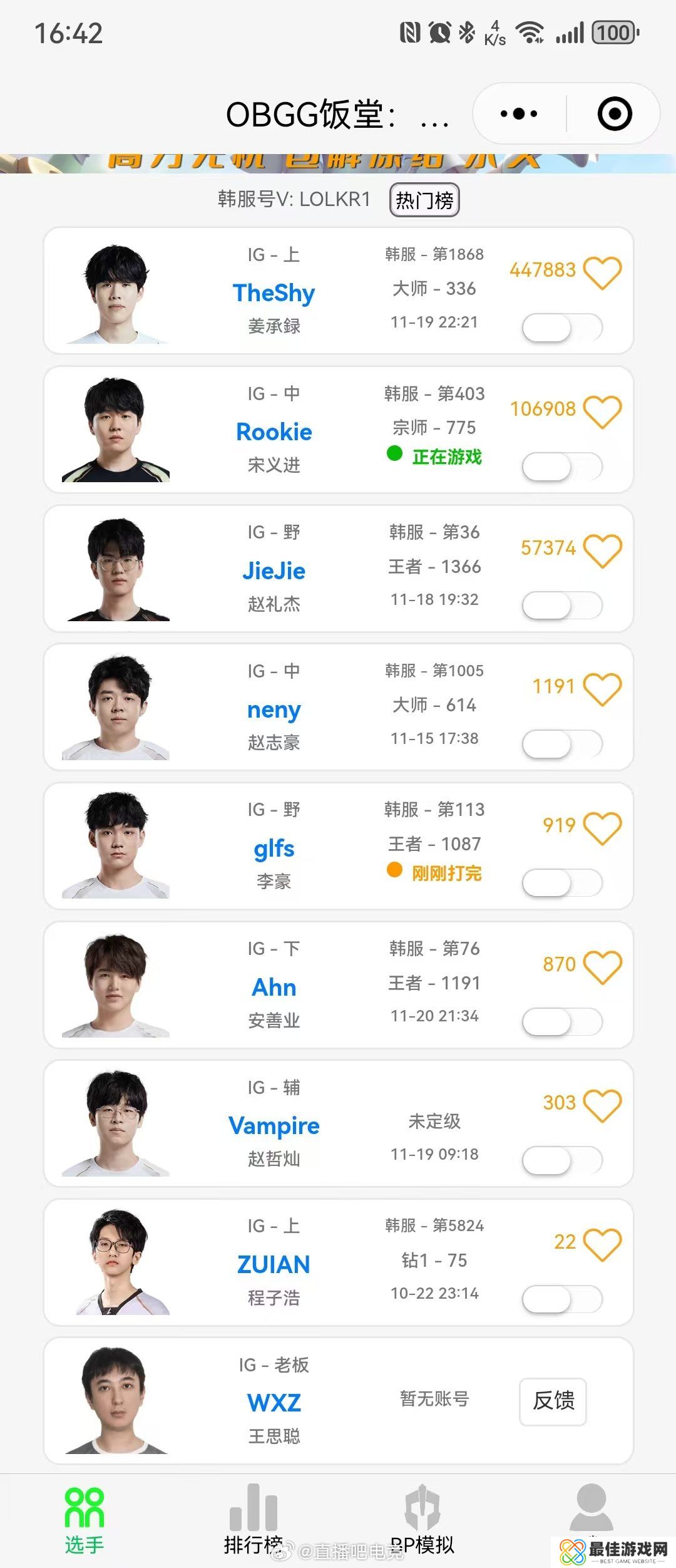This screenshot has height=1568, width=676.
Task: Open Ahn's player card
Action: tap(274, 986)
